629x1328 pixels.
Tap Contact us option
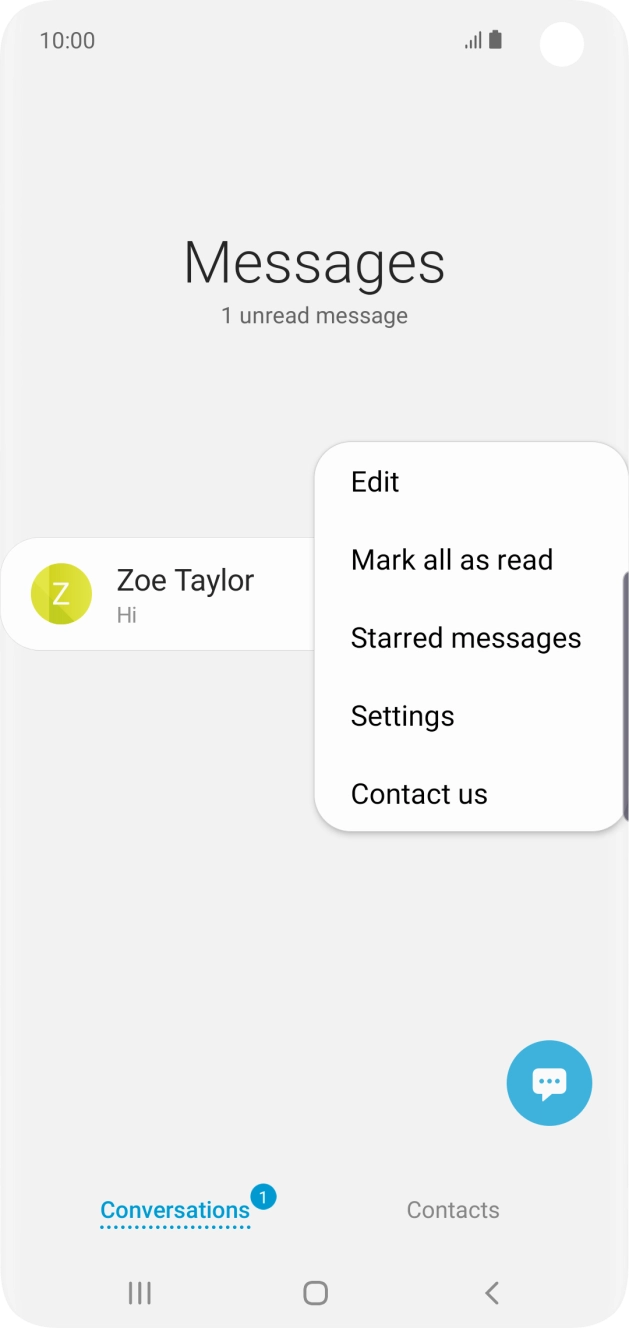pyautogui.click(x=419, y=794)
